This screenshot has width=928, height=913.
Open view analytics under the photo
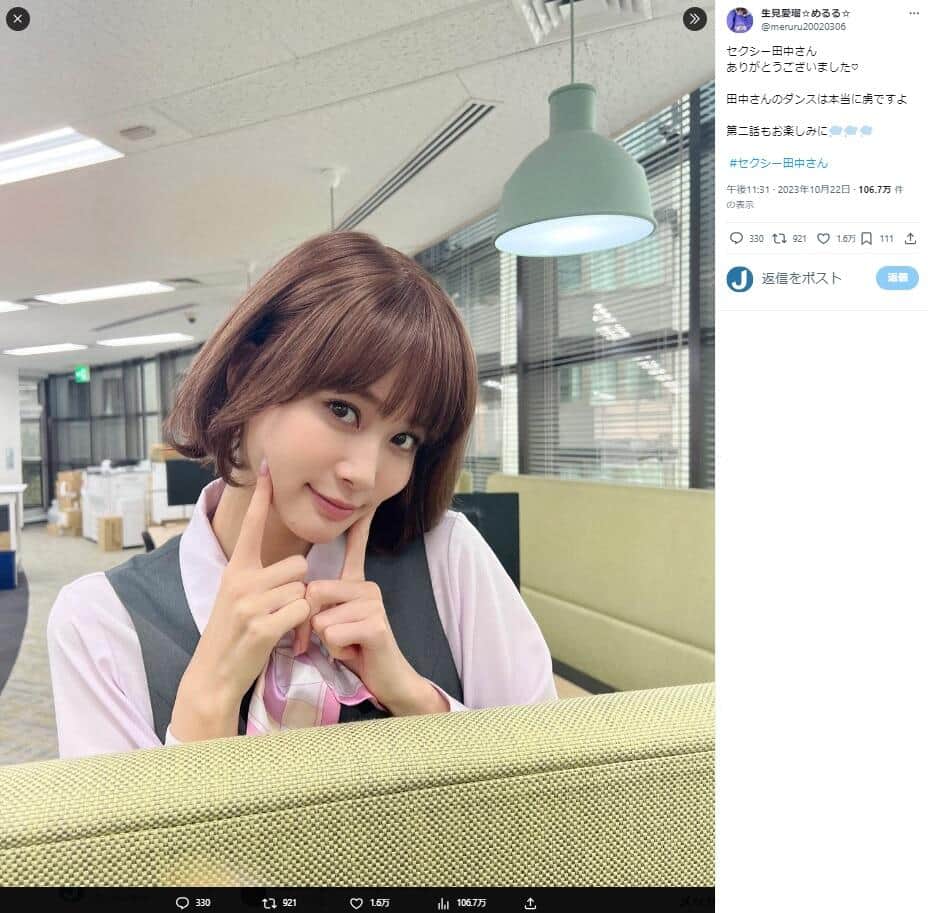point(443,902)
